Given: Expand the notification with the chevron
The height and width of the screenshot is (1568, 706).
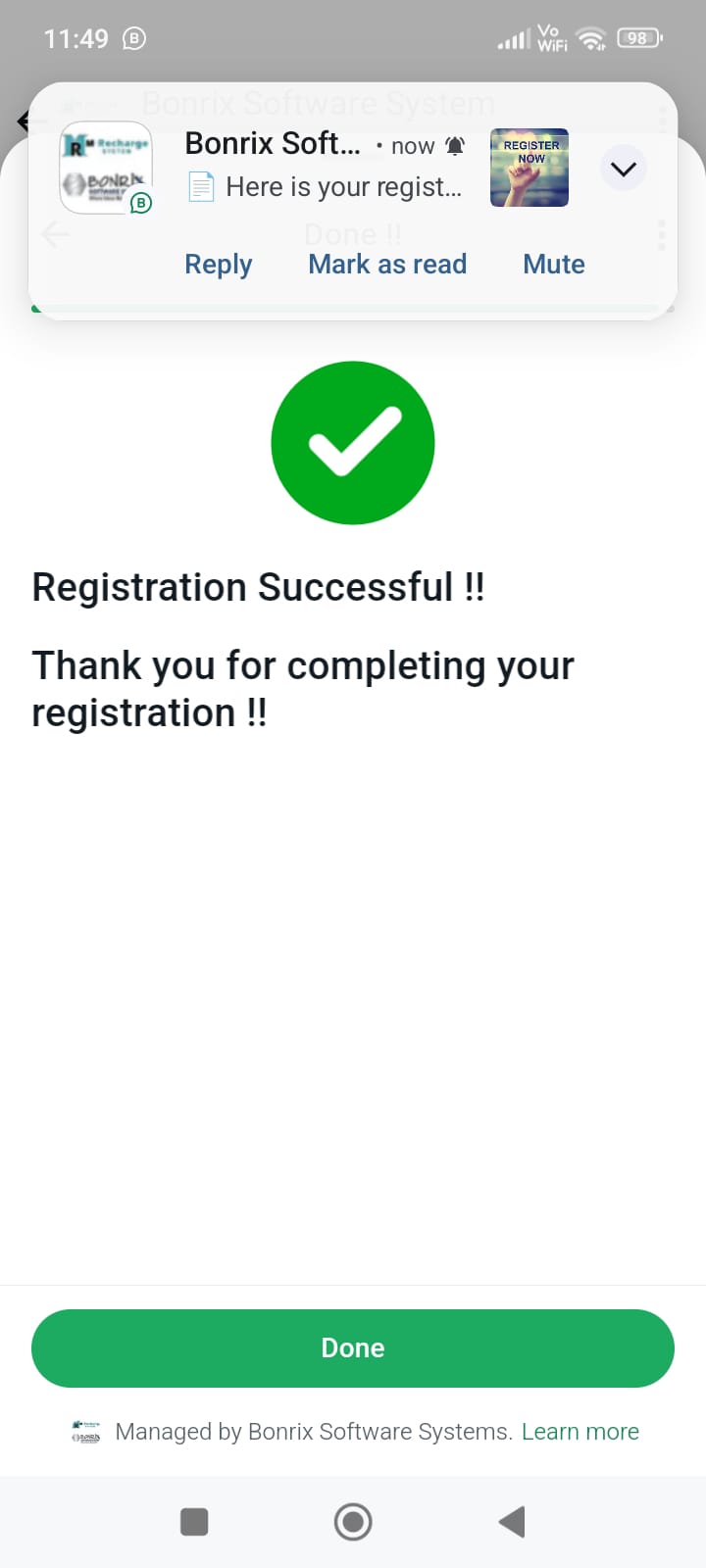Looking at the screenshot, I should tap(623, 169).
